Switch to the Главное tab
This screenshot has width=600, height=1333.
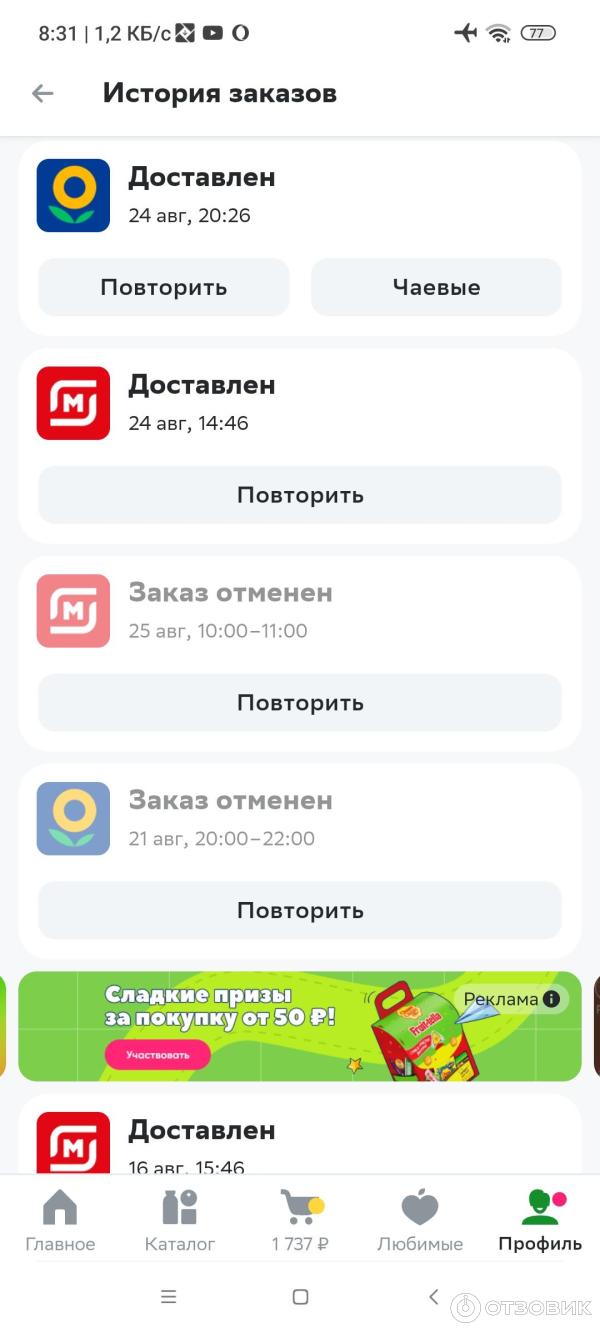(60, 1220)
